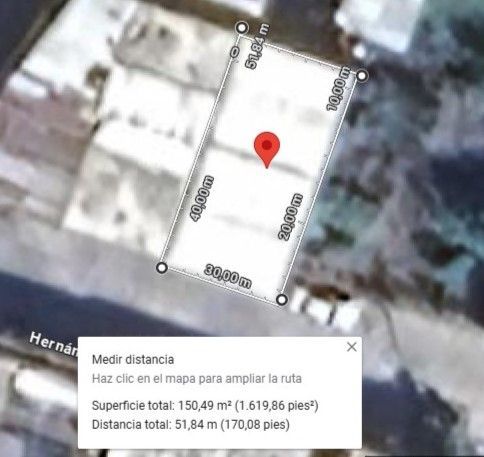Image resolution: width=484 pixels, height=457 pixels.
Task: Tap the red location pin
Action: 267,150
